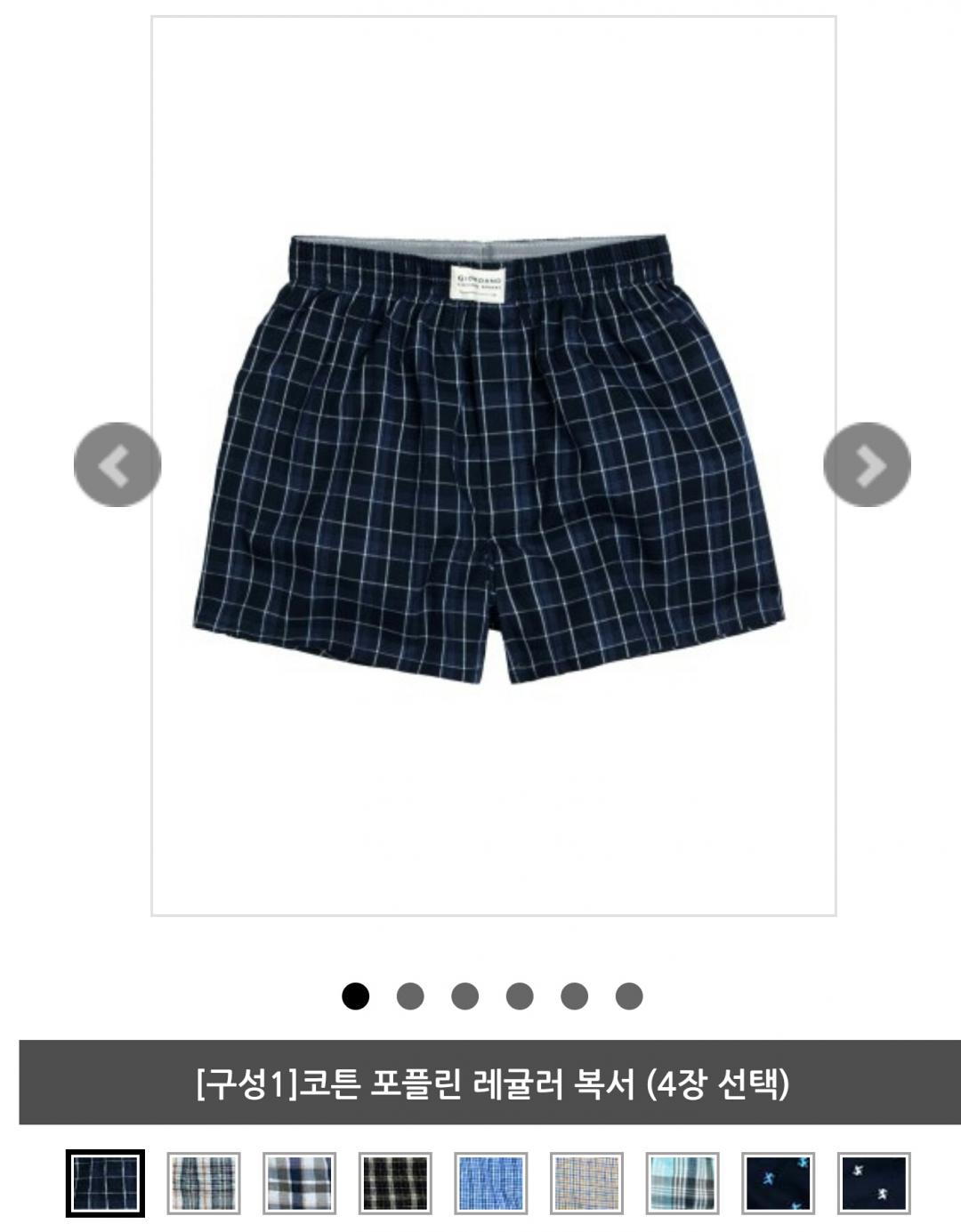Choose the navy, grey and white plaid thumbnail
Screen dimensions: 961x1232
pyautogui.click(x=300, y=1183)
